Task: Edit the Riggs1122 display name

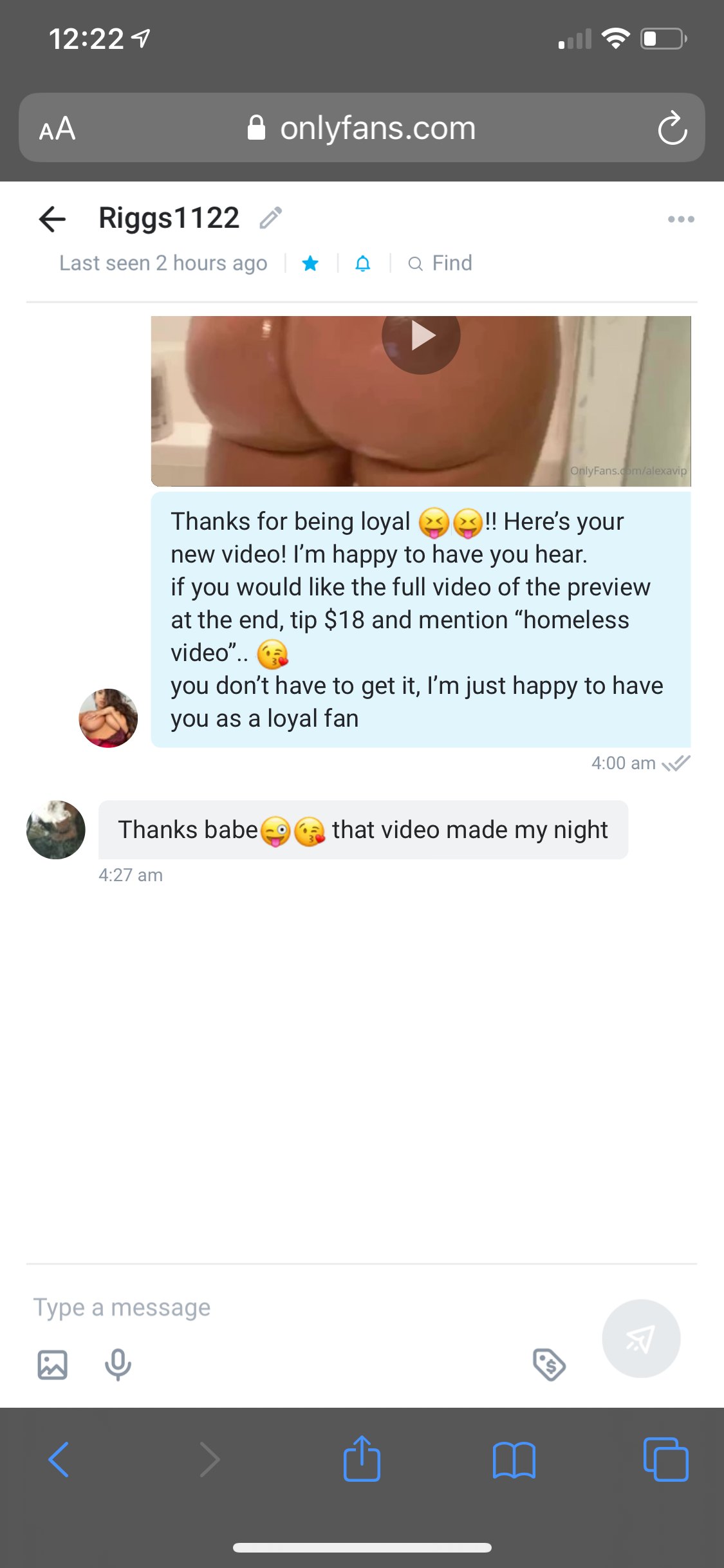Action: (270, 218)
